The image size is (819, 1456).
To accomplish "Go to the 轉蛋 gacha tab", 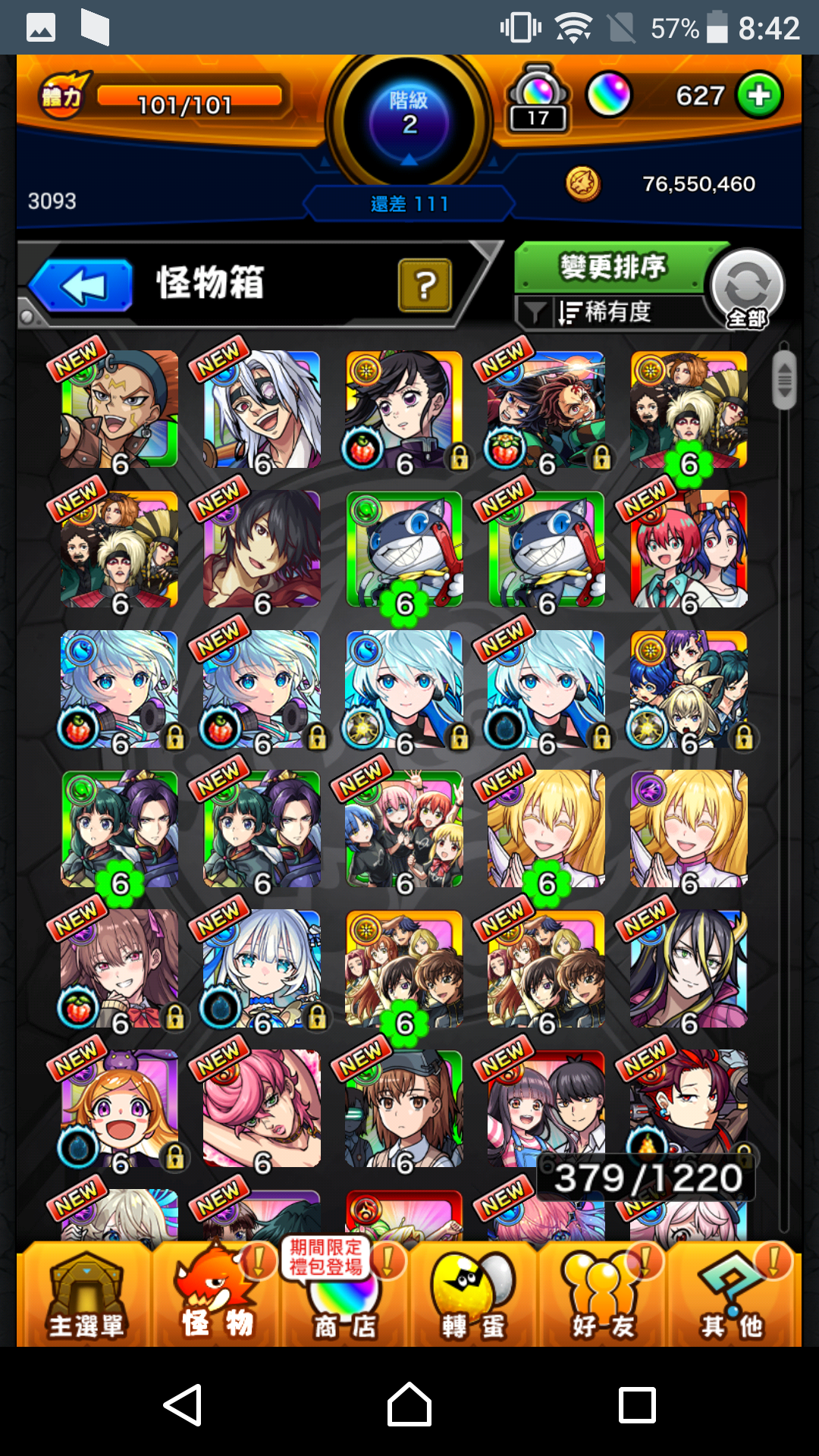I will [473, 1297].
